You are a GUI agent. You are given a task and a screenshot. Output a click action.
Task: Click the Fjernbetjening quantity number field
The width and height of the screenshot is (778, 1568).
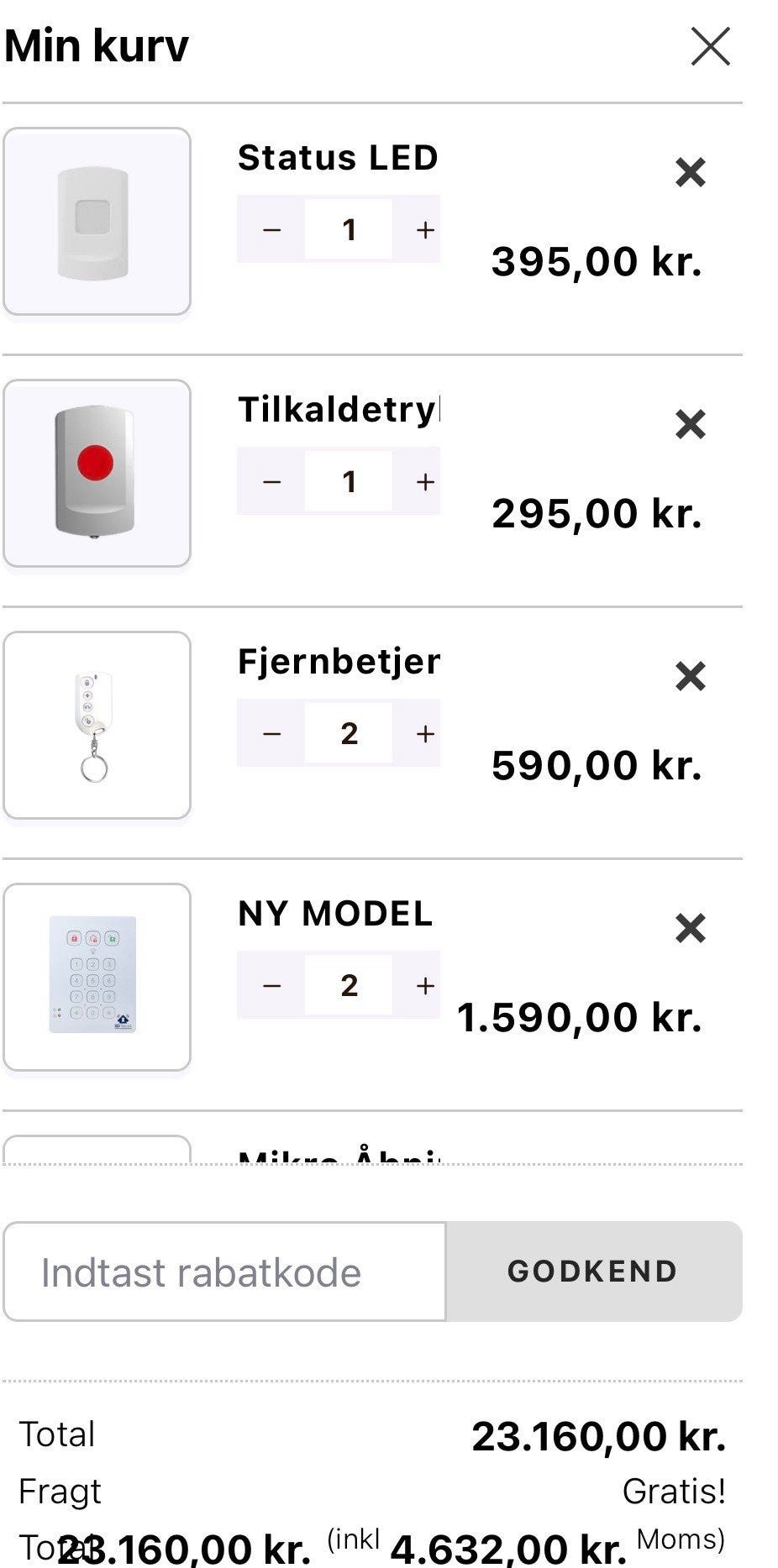coord(350,732)
